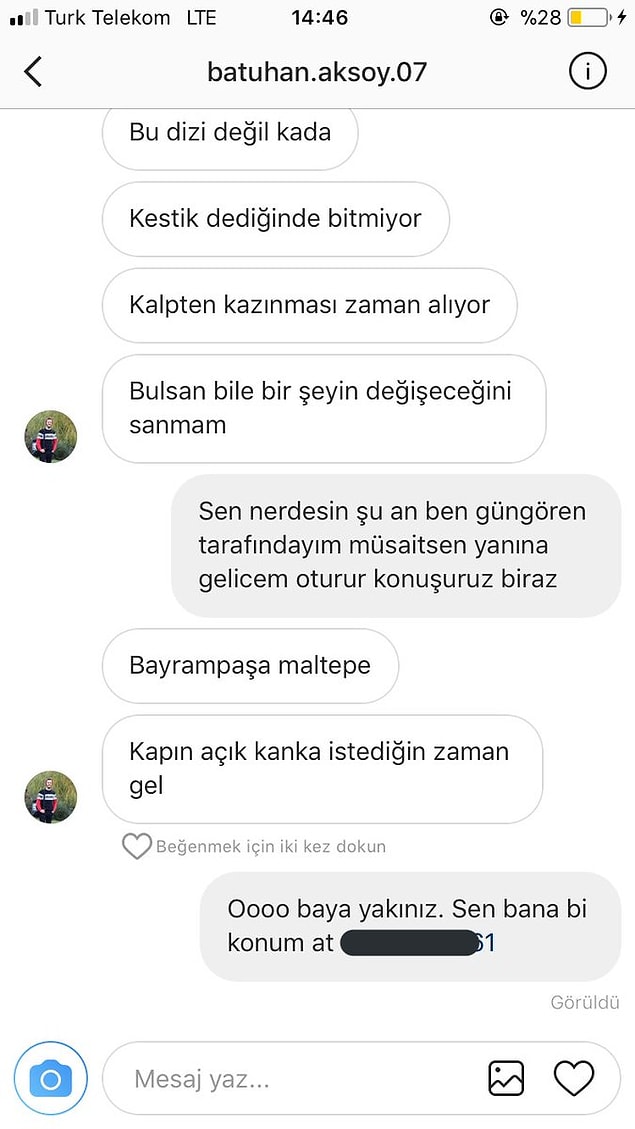The height and width of the screenshot is (1129, 635).
Task: Tap the avatar beside 'Bulsan bile' message
Action: coord(51,437)
